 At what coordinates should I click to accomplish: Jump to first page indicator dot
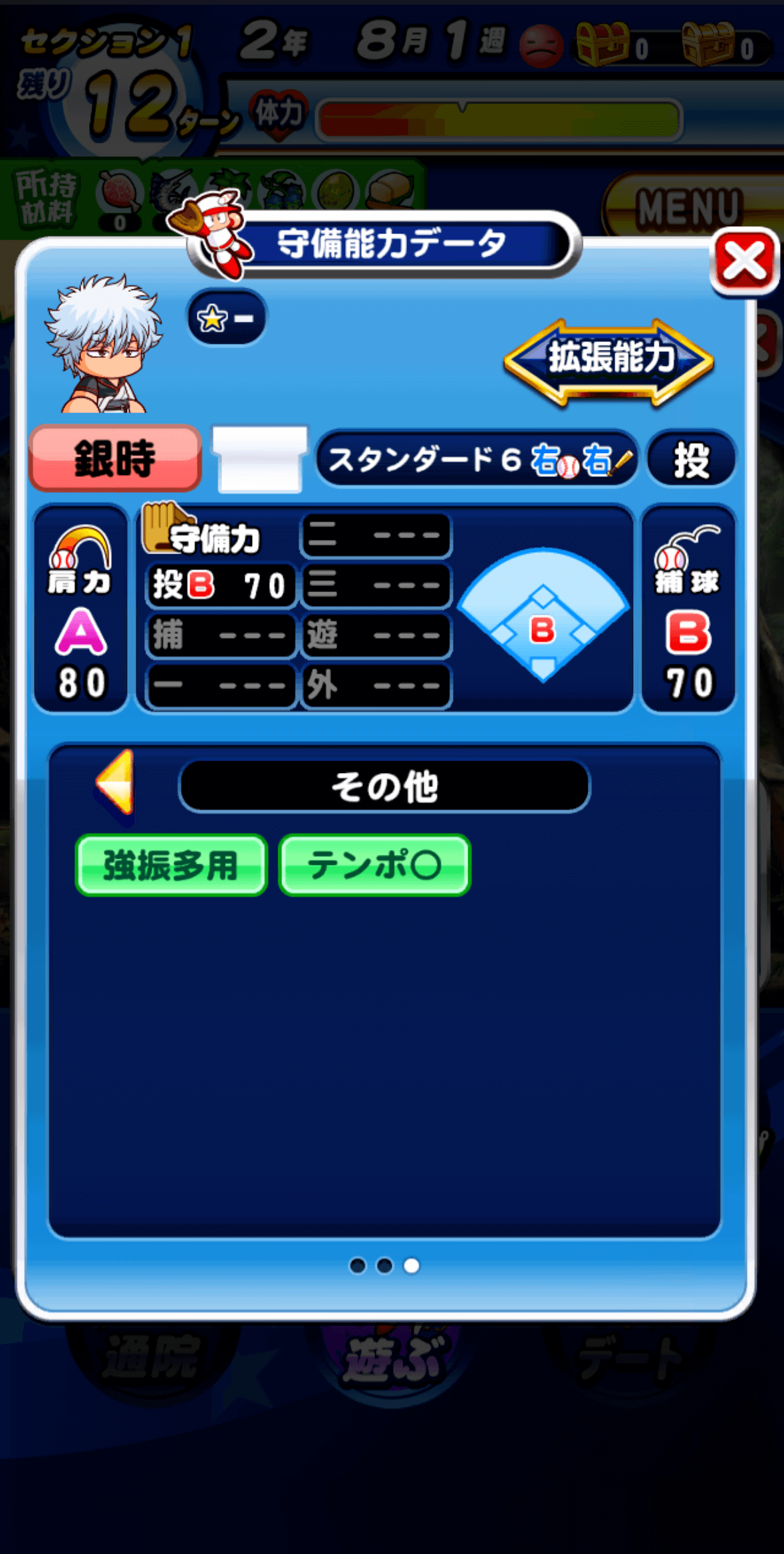(x=358, y=1265)
